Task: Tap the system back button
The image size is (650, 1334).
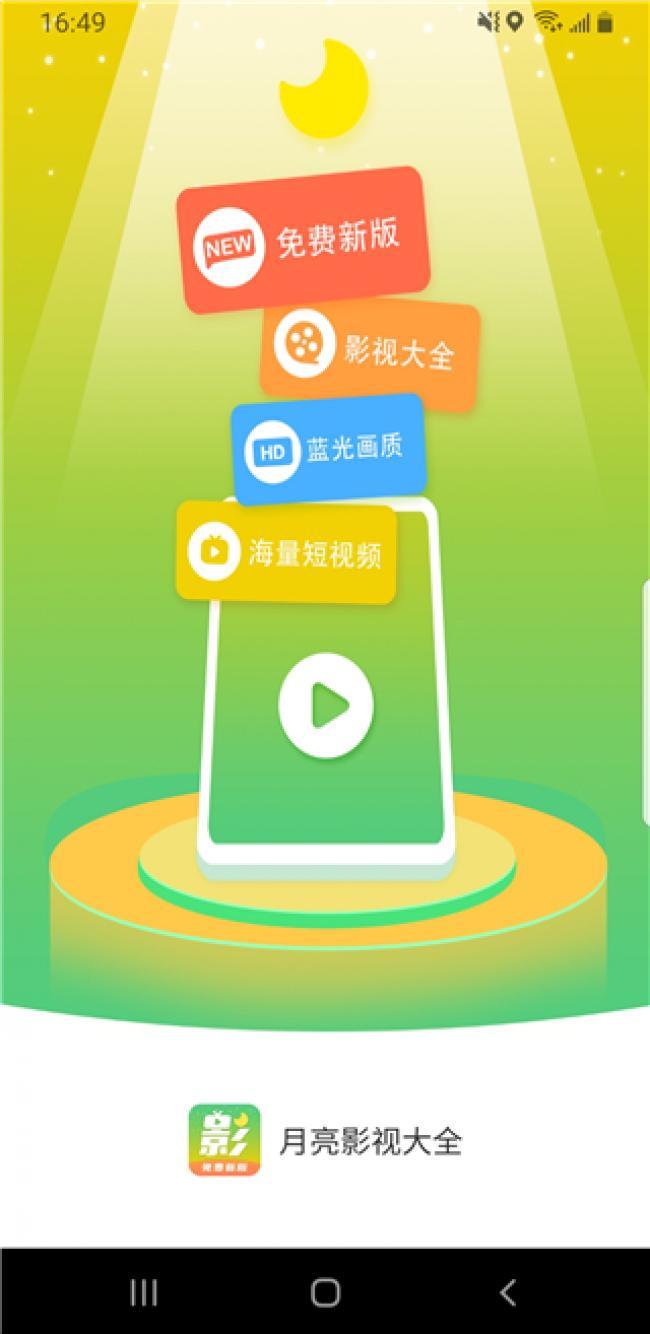Action: [x=507, y=1293]
